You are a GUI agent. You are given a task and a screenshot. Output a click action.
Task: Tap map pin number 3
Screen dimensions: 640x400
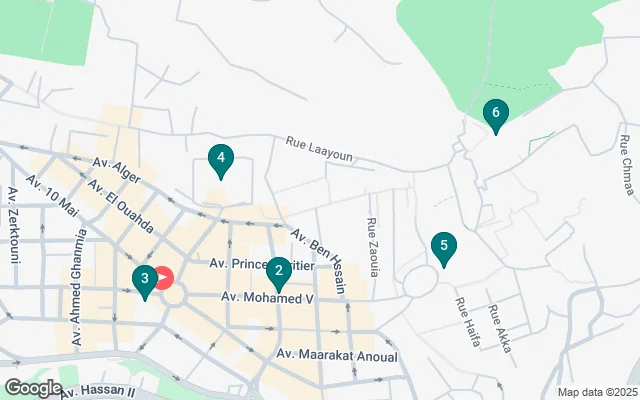(145, 279)
